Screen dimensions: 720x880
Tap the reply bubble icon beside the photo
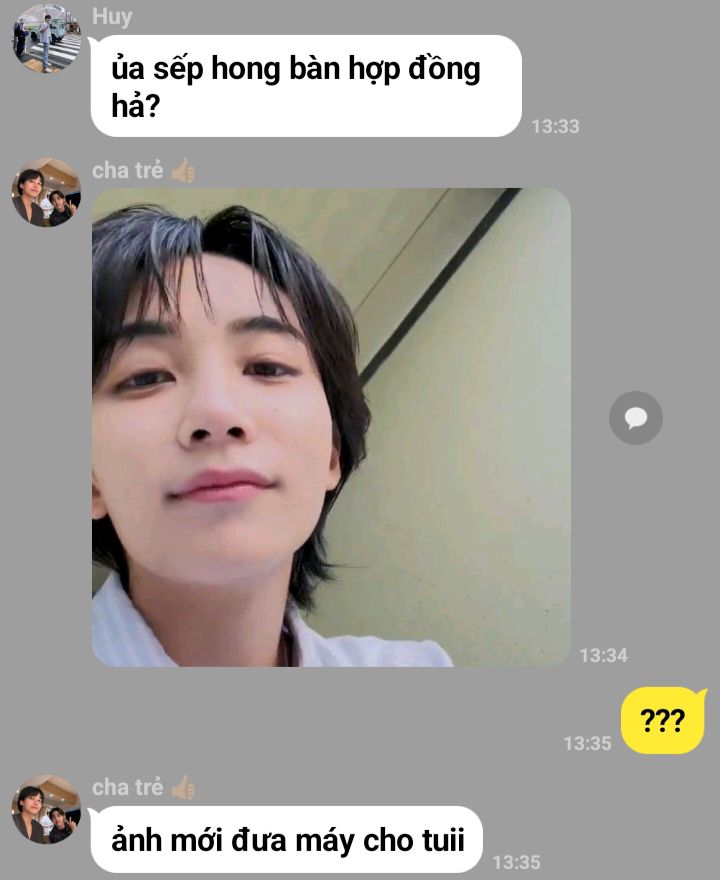(x=636, y=418)
